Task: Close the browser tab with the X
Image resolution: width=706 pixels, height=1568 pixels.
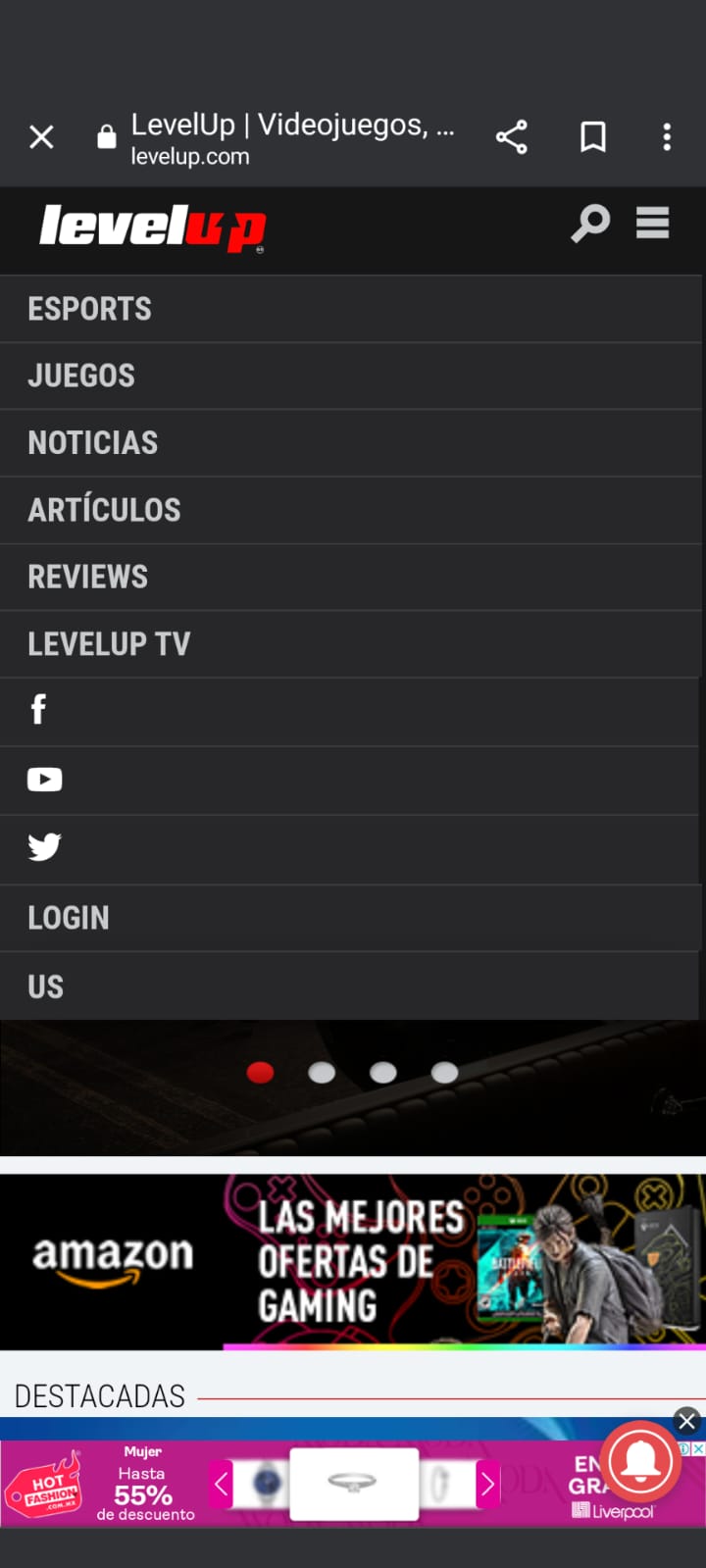Action: tap(41, 137)
